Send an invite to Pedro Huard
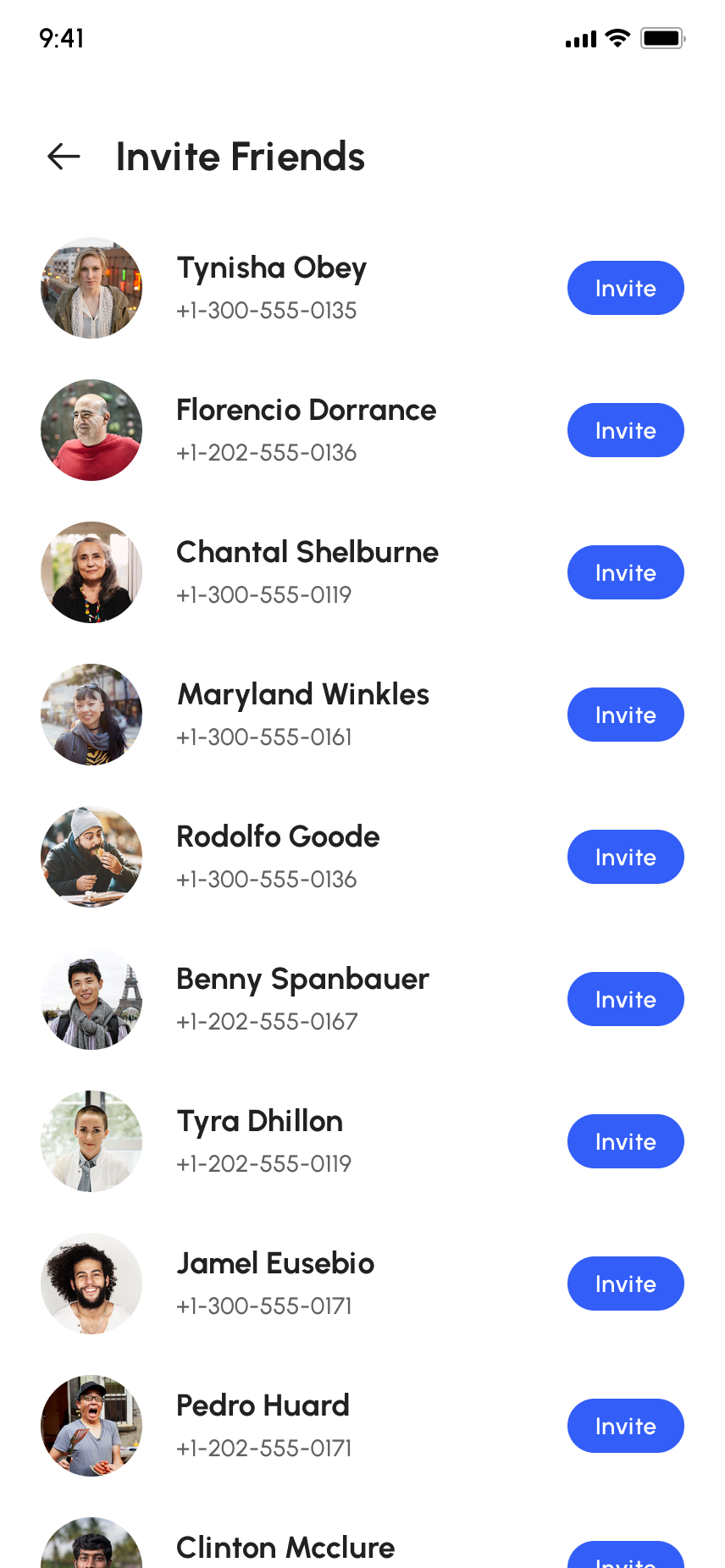 pos(625,1426)
